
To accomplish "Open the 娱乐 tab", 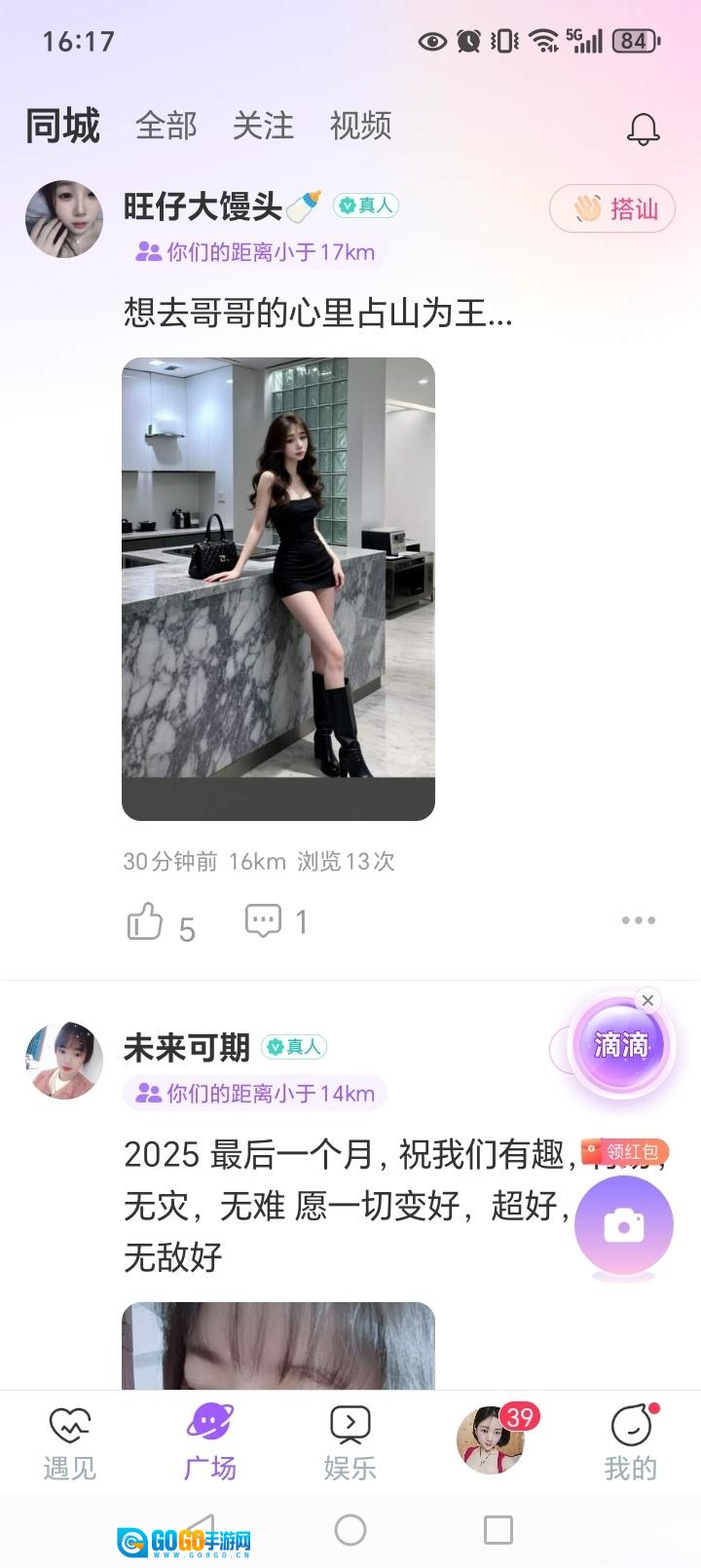I will tap(350, 1443).
